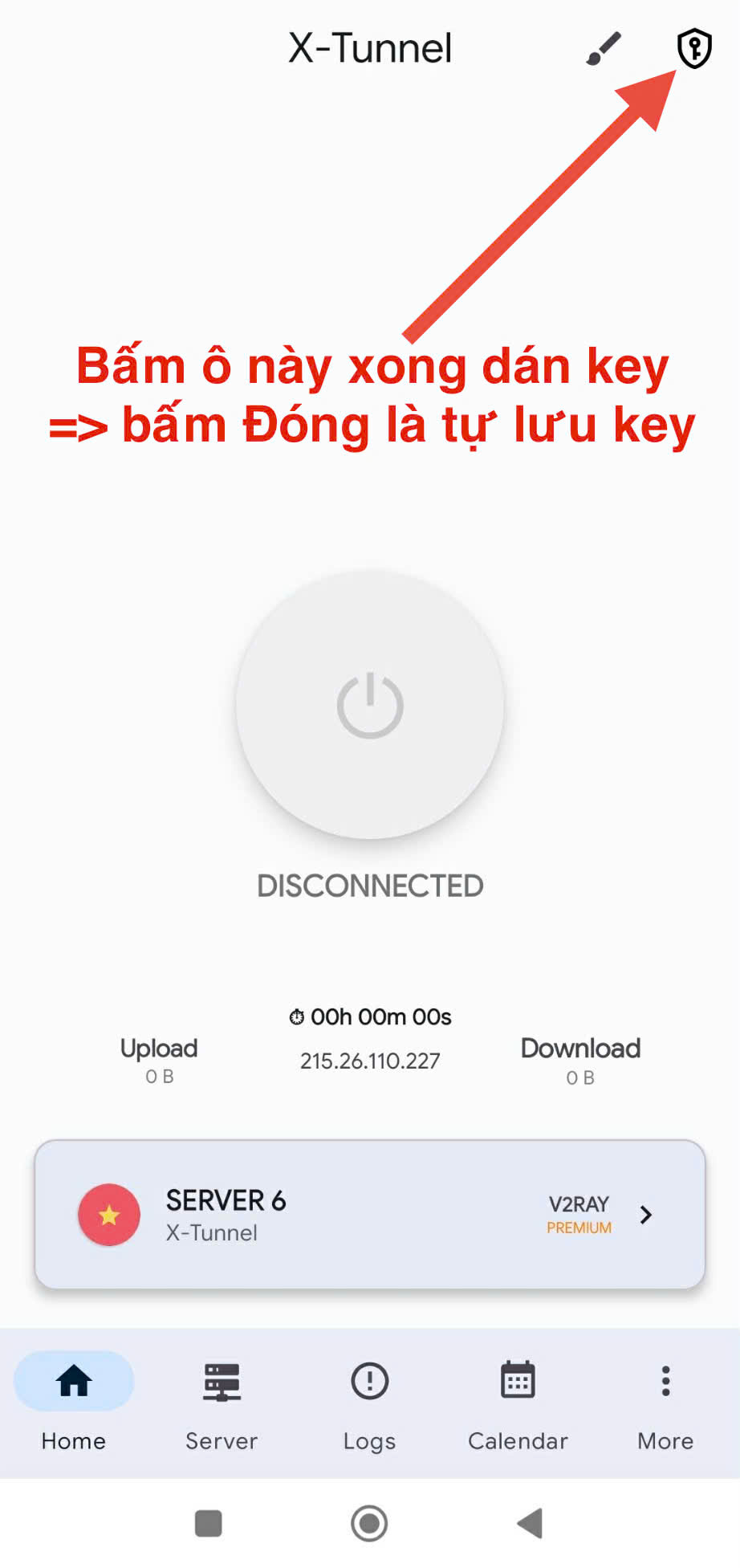Tap the DISCONNECTED status label
The height and width of the screenshot is (1568, 740).
[369, 886]
